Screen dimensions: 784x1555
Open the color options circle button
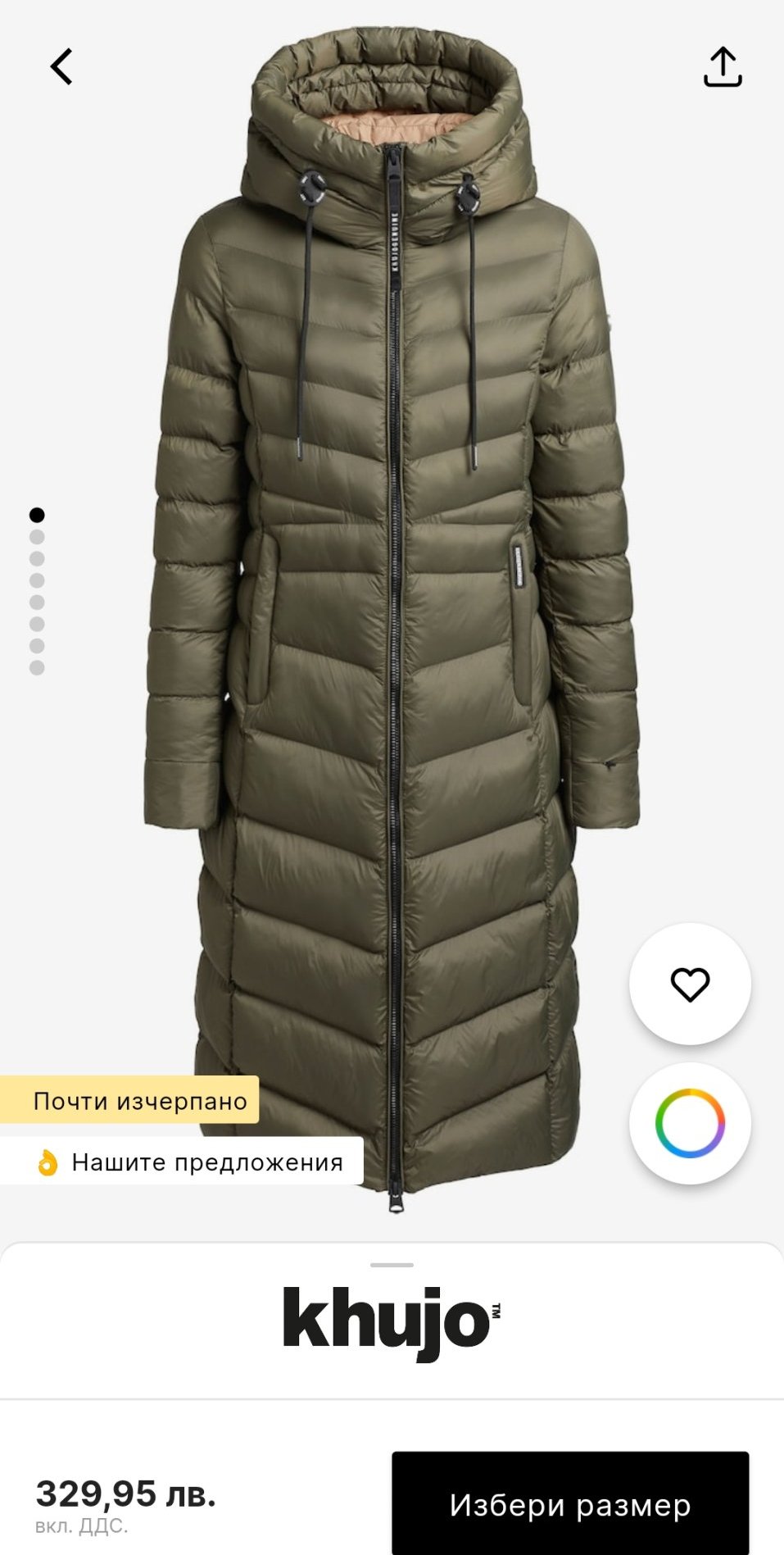(x=690, y=1123)
